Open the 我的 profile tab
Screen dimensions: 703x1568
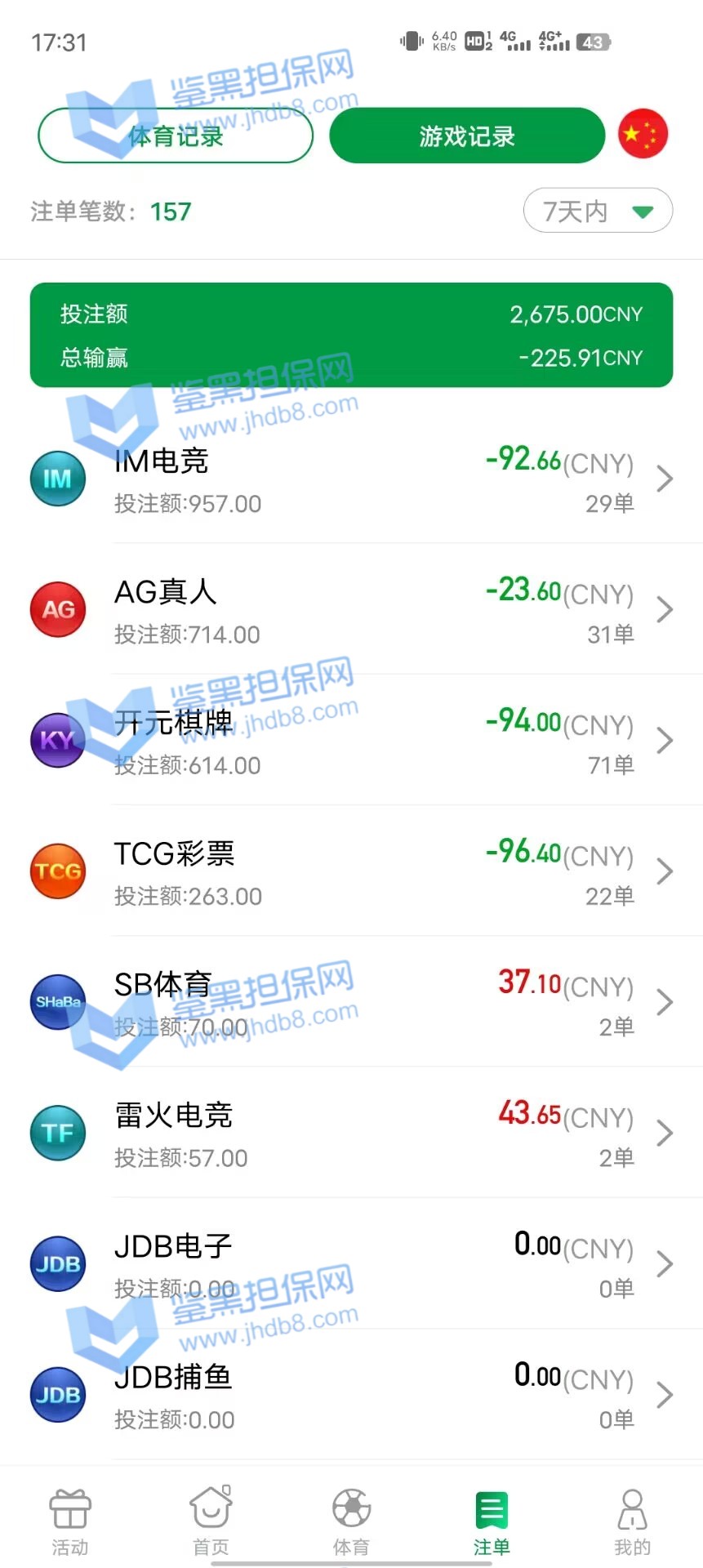pyautogui.click(x=632, y=1521)
